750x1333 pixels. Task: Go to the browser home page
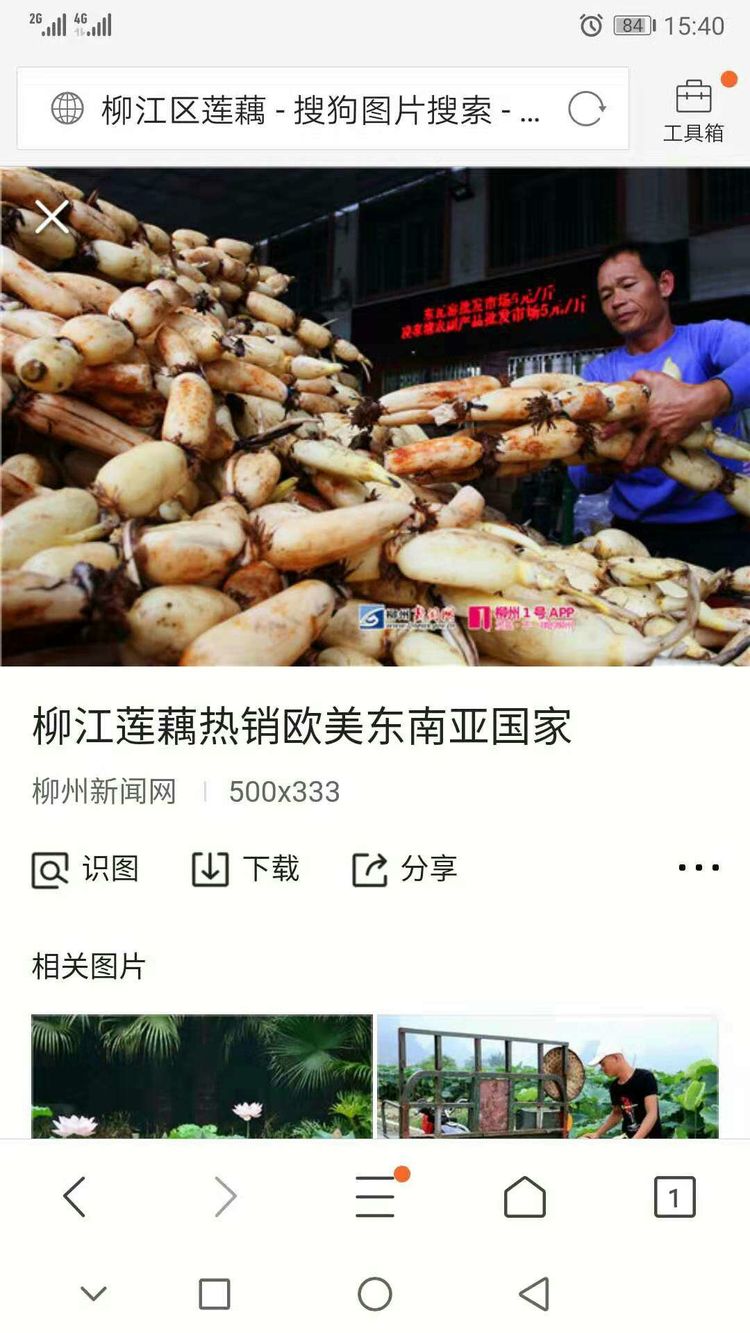[x=524, y=1196]
